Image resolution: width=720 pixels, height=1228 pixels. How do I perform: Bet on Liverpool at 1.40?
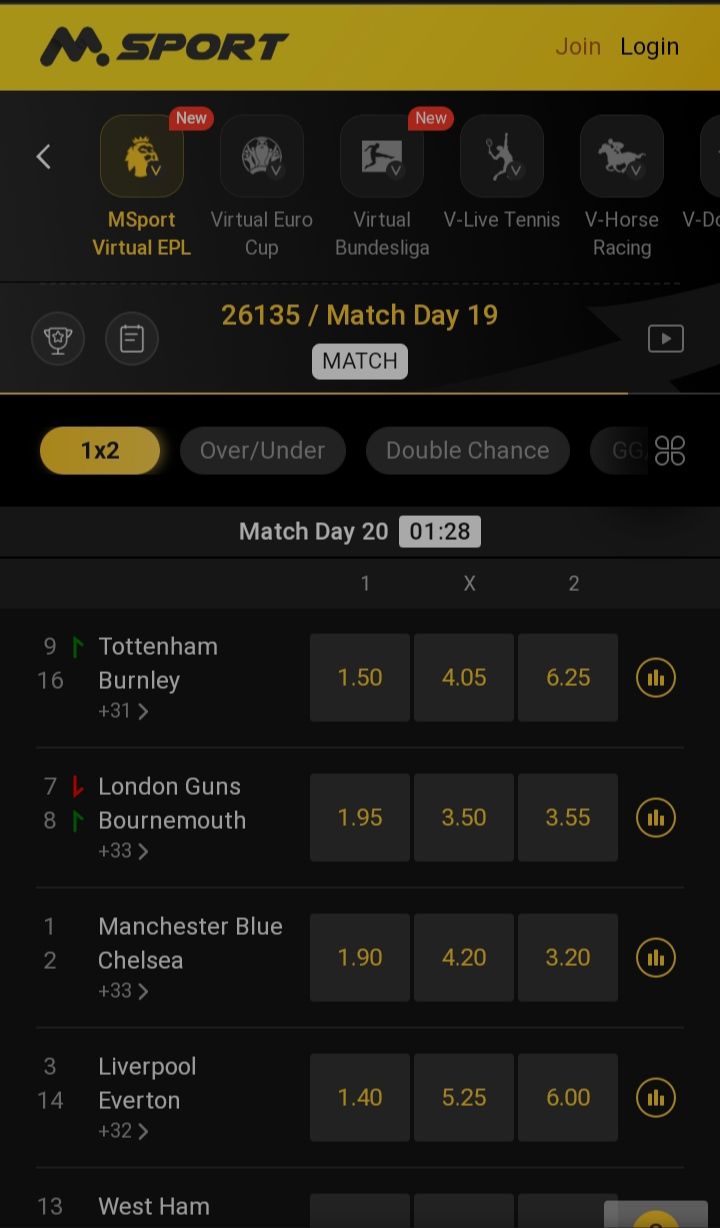tap(360, 1097)
